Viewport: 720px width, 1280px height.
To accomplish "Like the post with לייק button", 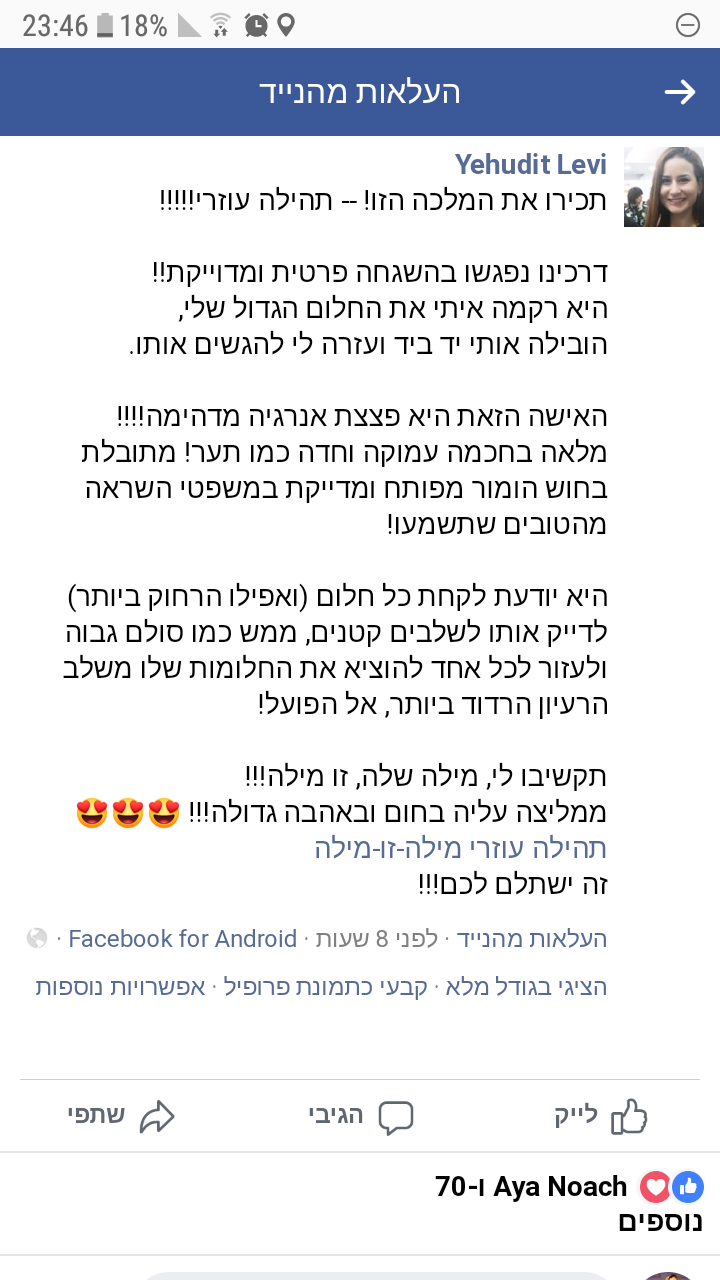I will (600, 1117).
